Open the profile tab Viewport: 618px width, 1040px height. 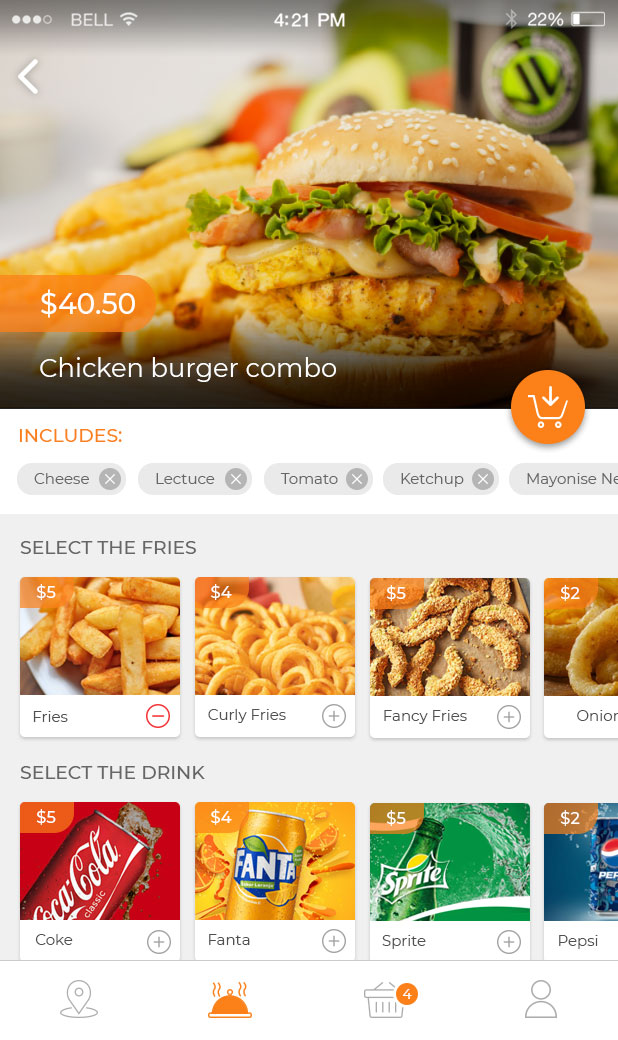[x=540, y=999]
